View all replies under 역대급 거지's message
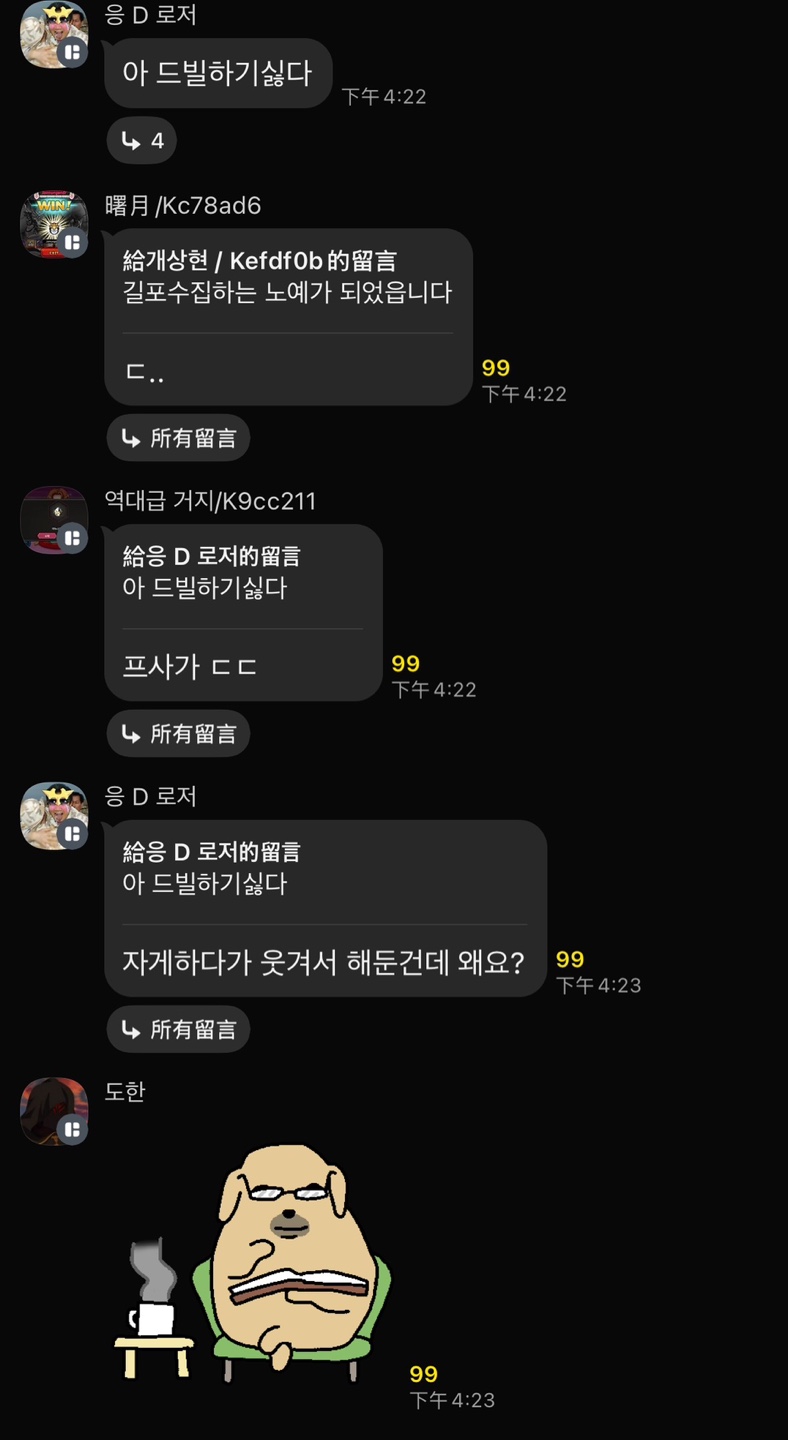The image size is (788, 1440). tap(178, 734)
